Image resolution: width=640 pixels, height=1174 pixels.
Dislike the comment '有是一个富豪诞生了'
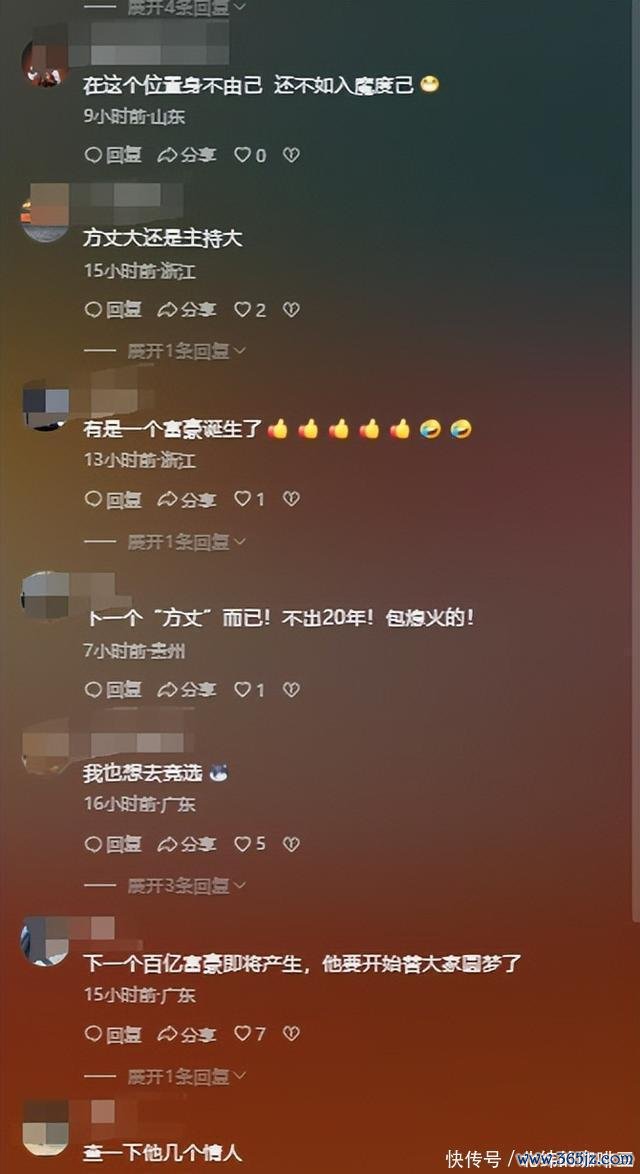pos(291,499)
